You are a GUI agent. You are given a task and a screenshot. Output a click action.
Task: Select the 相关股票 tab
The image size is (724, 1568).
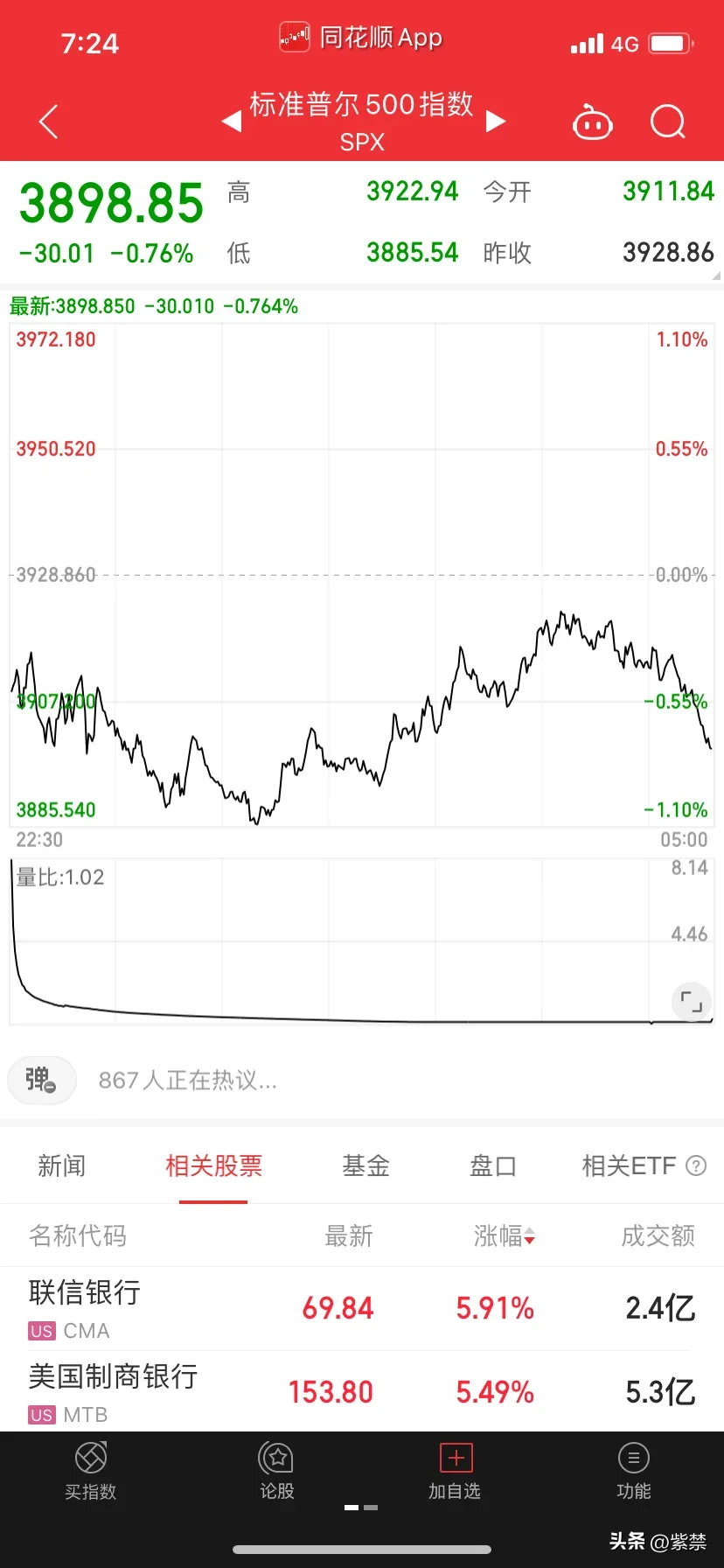(x=213, y=1165)
